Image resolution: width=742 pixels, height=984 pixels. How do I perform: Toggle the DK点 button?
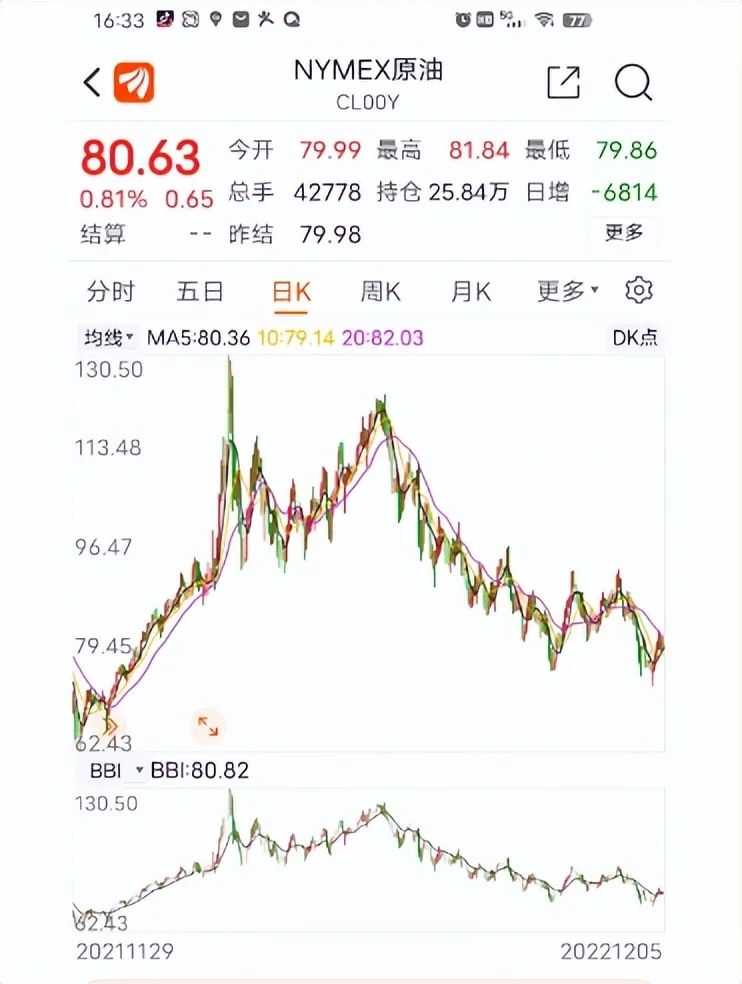(635, 338)
